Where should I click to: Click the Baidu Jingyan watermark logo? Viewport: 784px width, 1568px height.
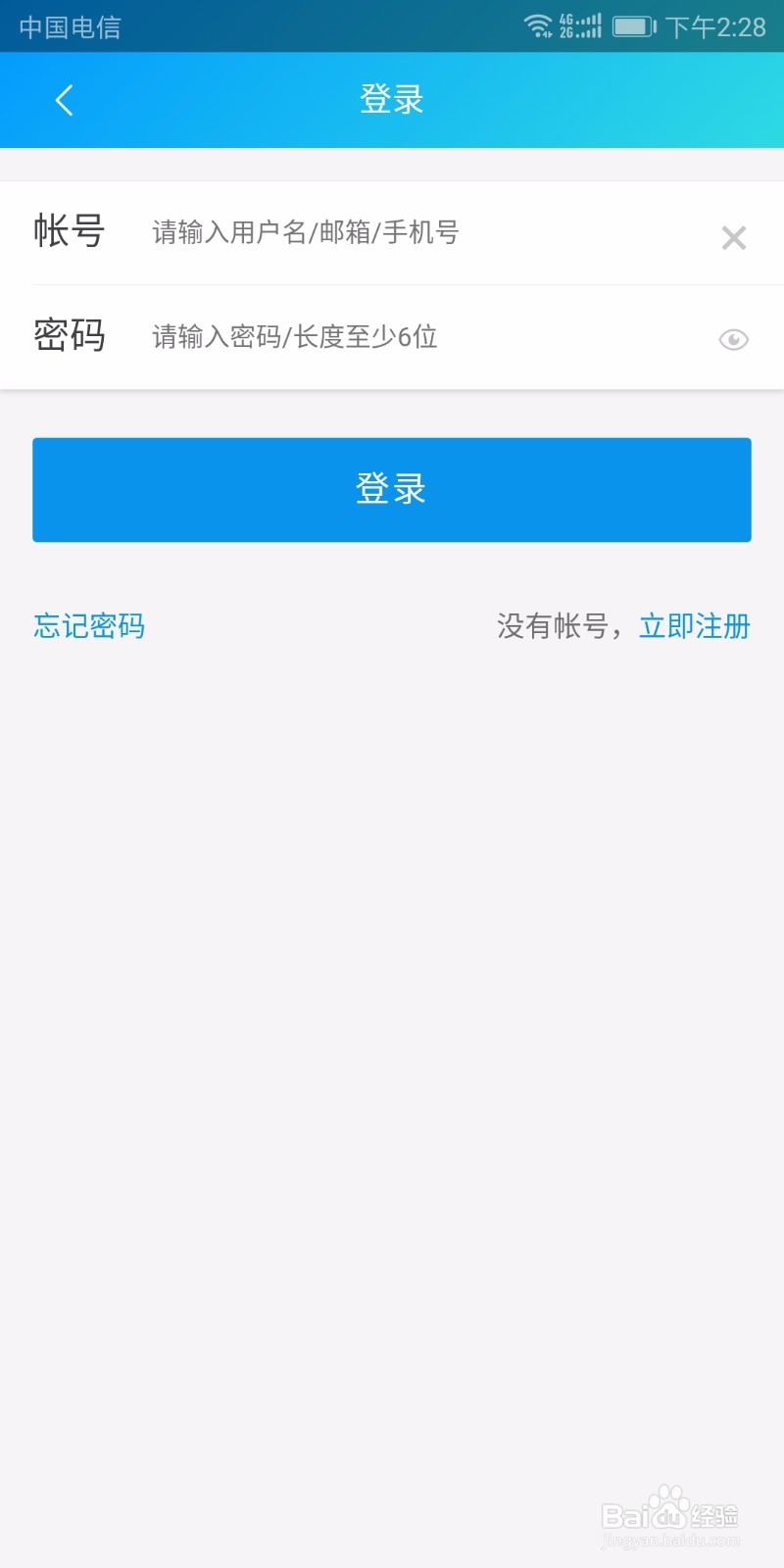pyautogui.click(x=669, y=1514)
